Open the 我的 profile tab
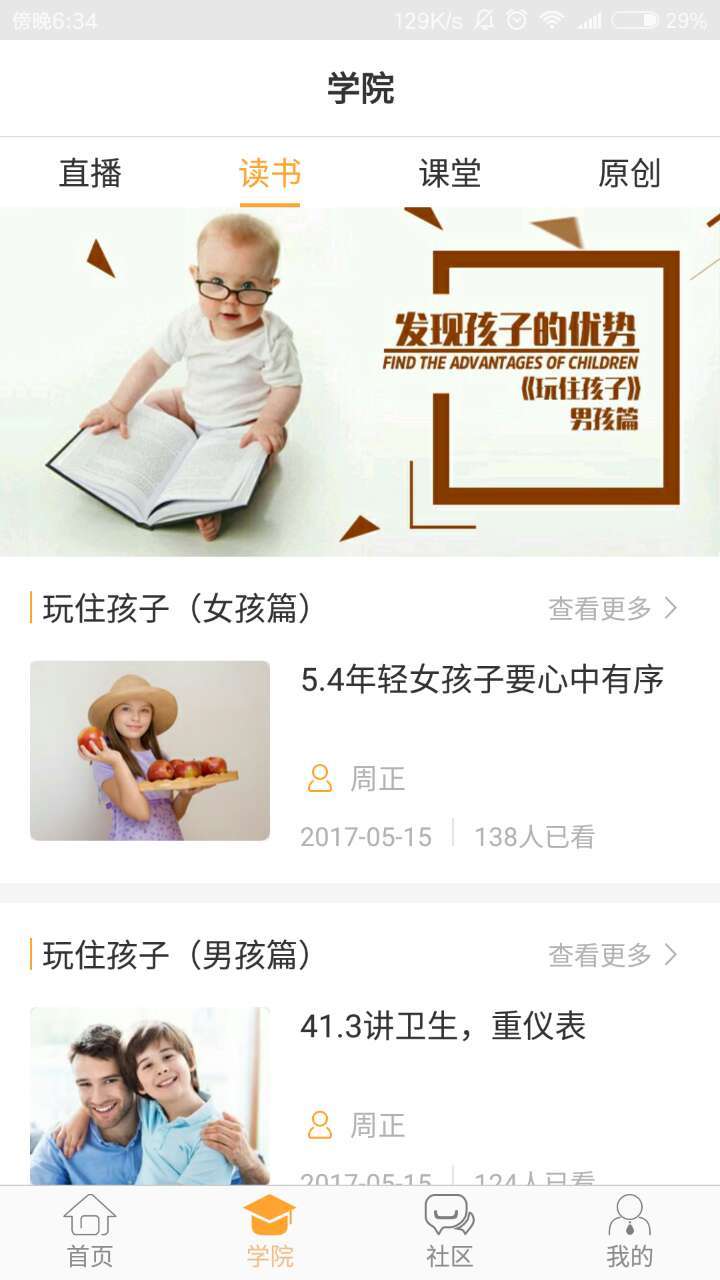This screenshot has height=1280, width=720. pyautogui.click(x=629, y=1232)
